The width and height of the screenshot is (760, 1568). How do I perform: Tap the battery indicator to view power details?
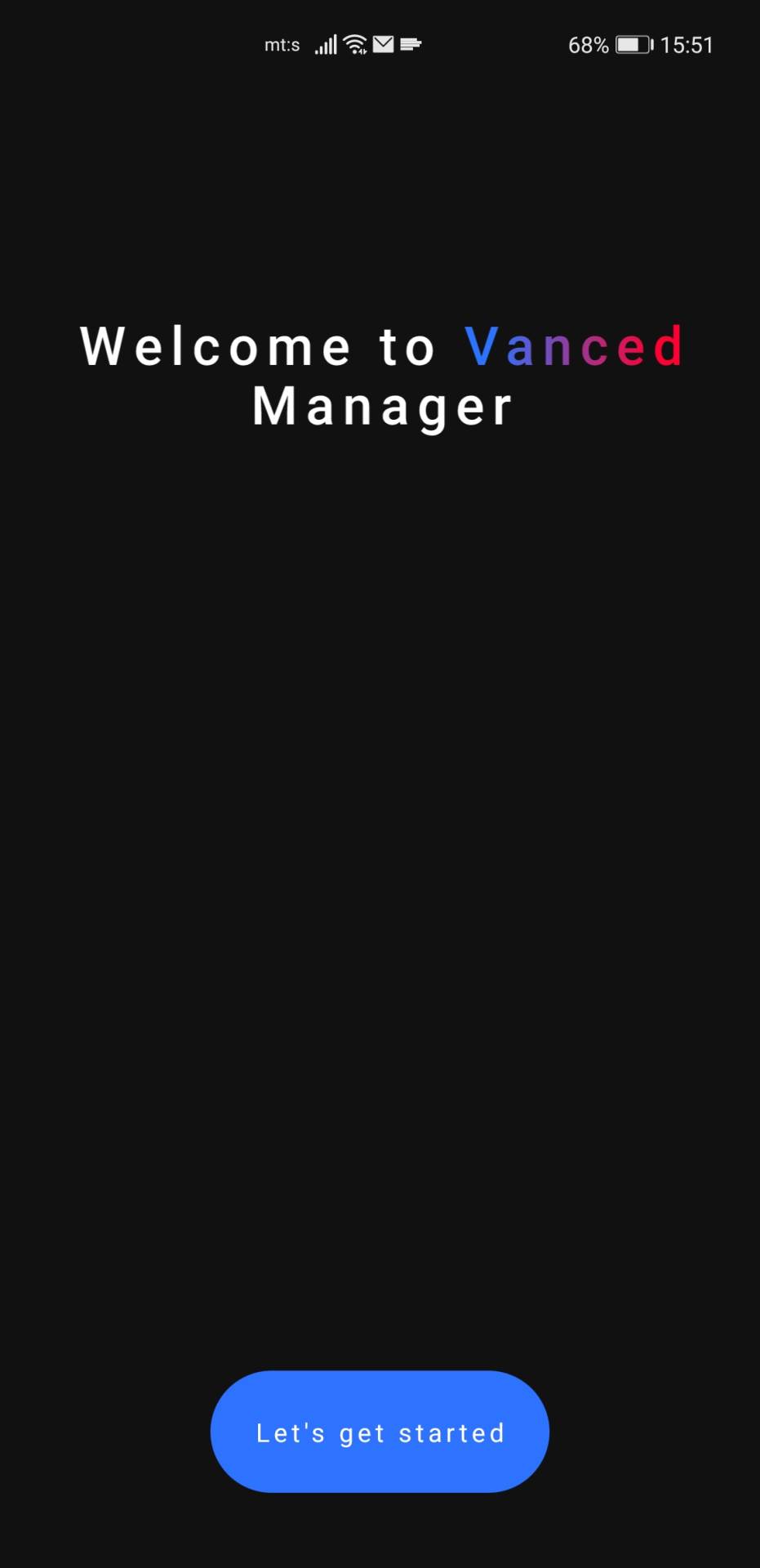point(634,45)
